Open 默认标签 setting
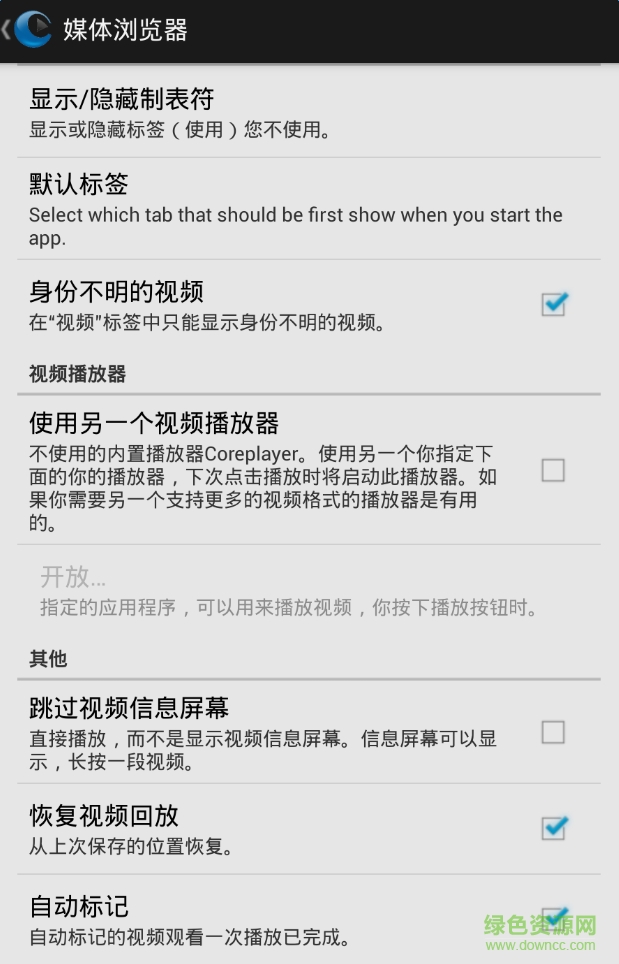619x964 pixels. tap(300, 209)
